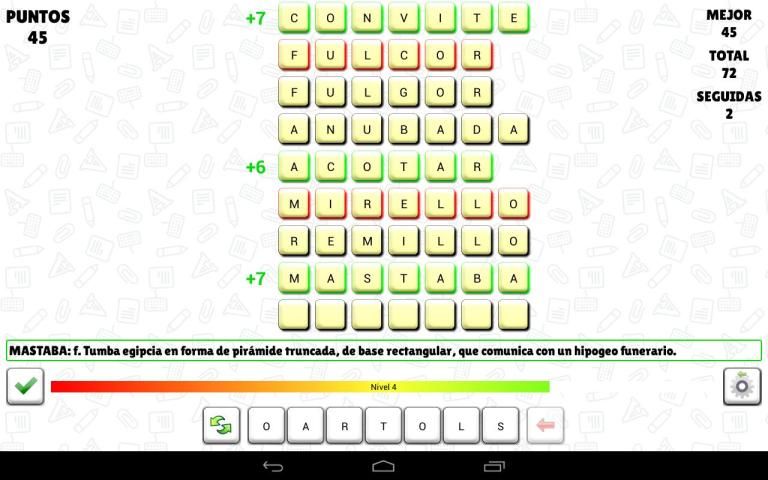Open the settings gear

pyautogui.click(x=741, y=386)
